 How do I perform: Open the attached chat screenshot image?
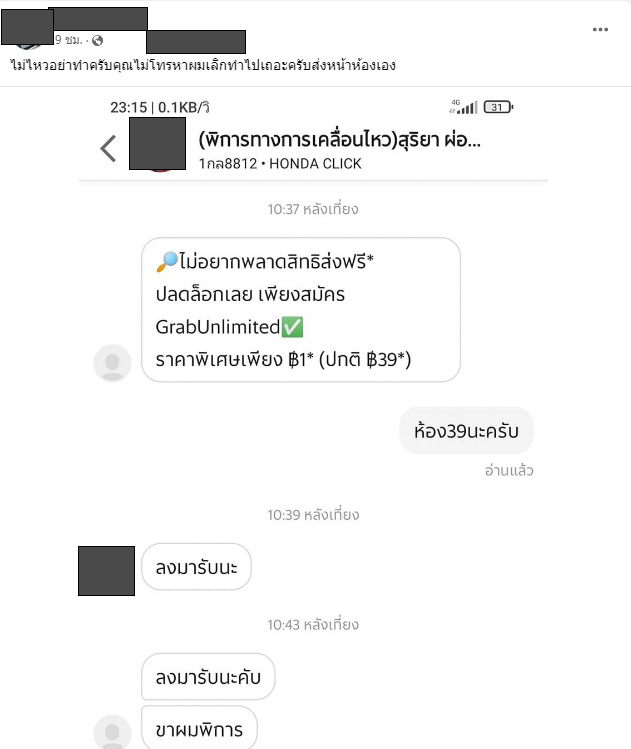(315, 420)
